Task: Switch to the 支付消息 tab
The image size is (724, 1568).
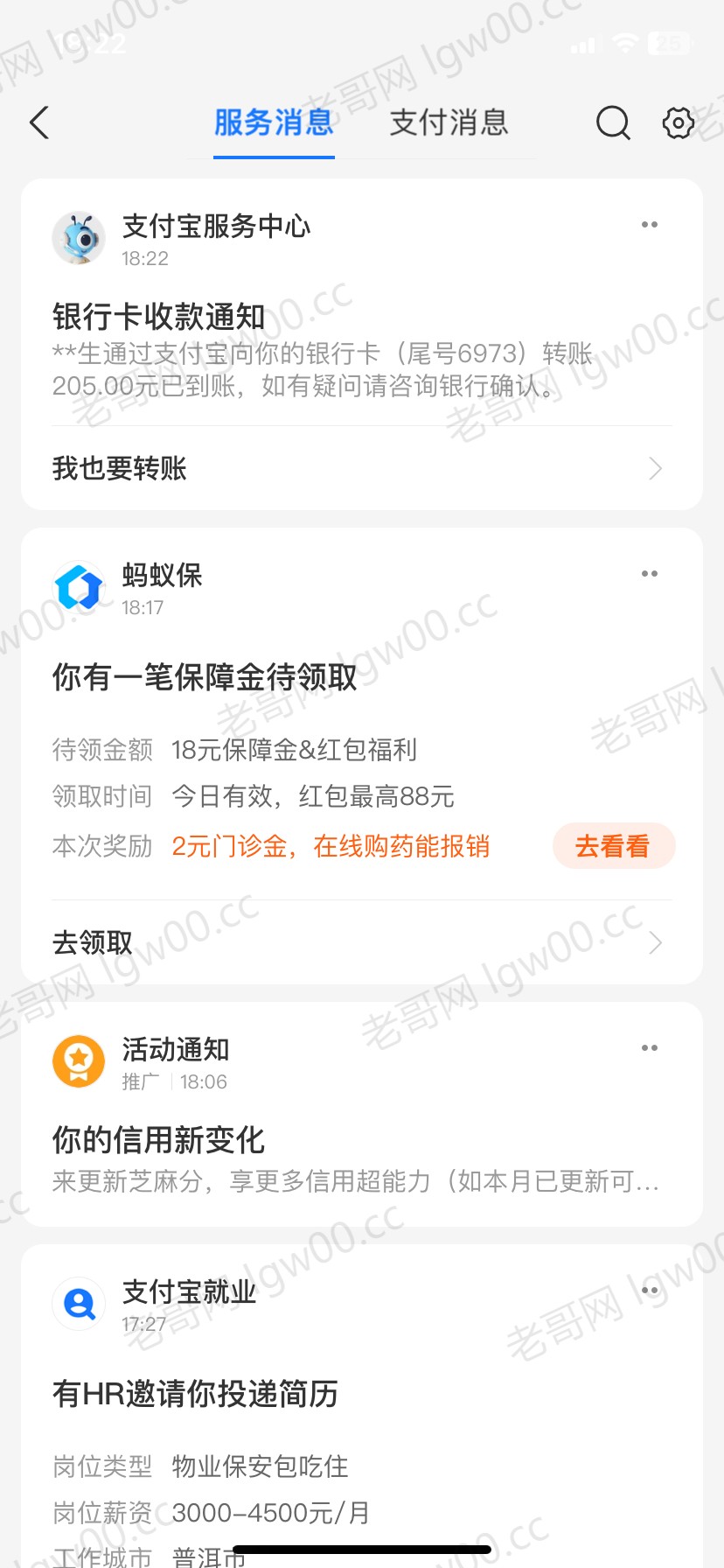Action: 449,122
